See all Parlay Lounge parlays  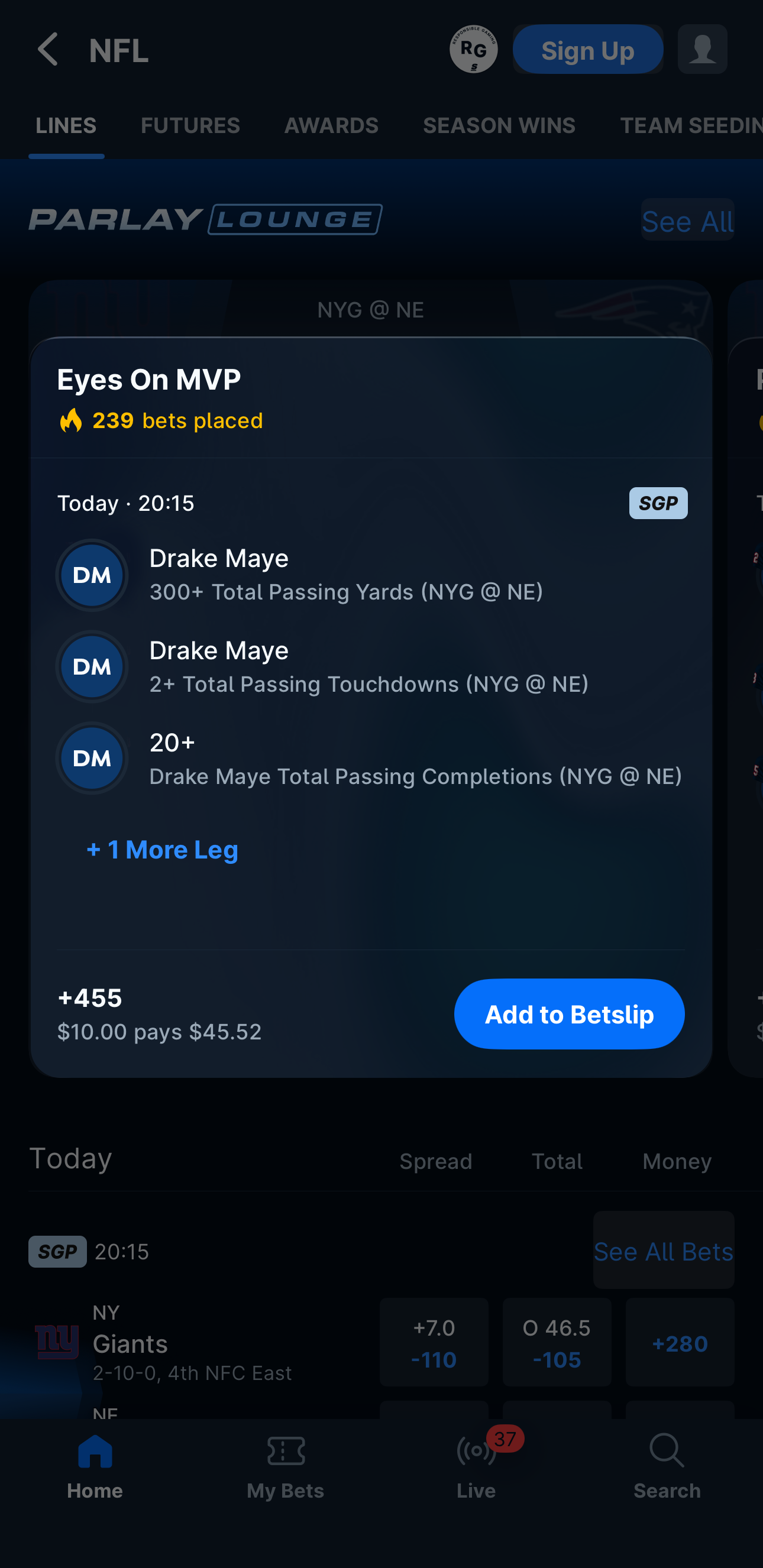(687, 220)
